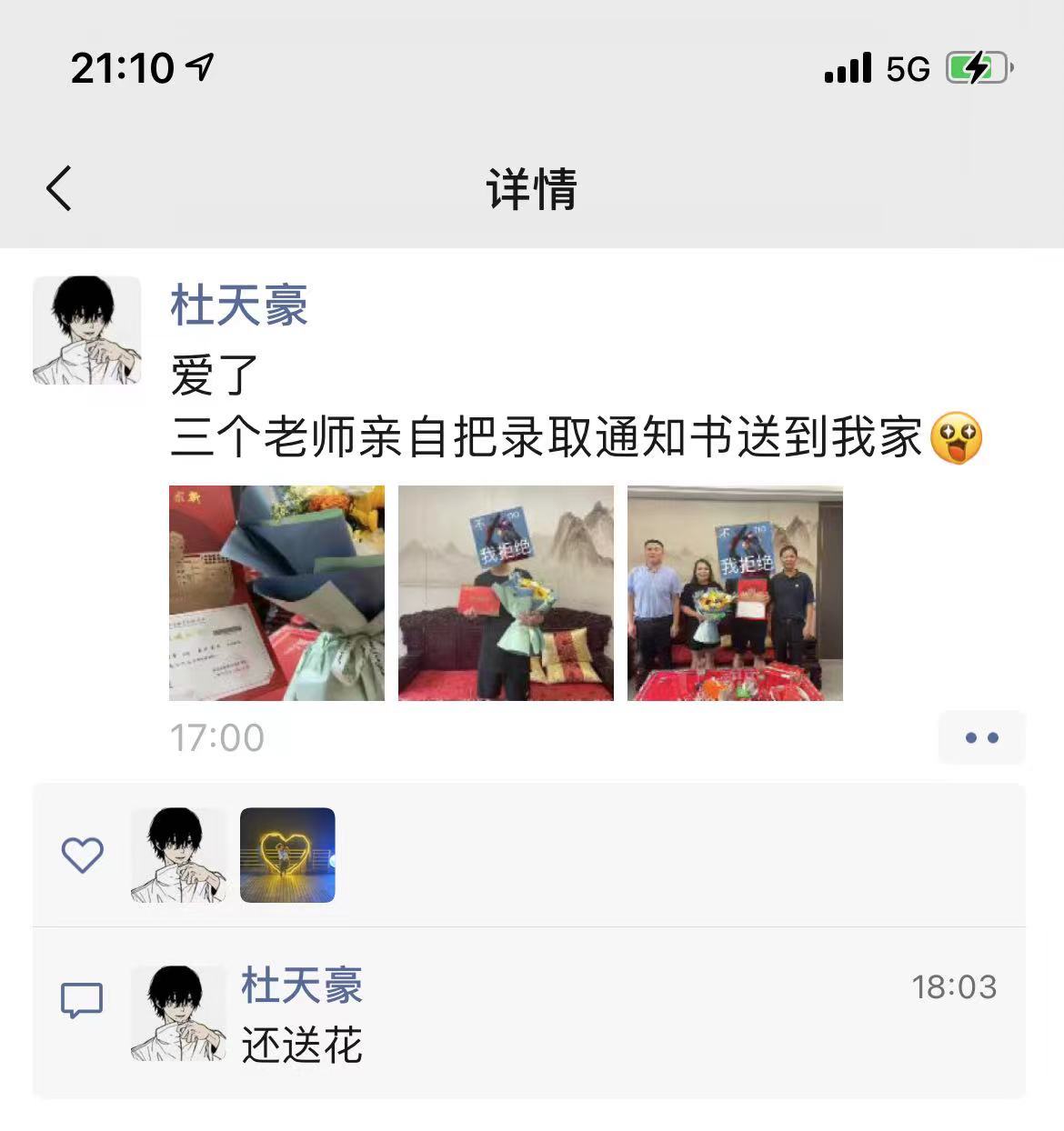Viewport: 1064px width, 1131px height.
Task: View the first photo of flowers and certificate
Action: point(276,593)
